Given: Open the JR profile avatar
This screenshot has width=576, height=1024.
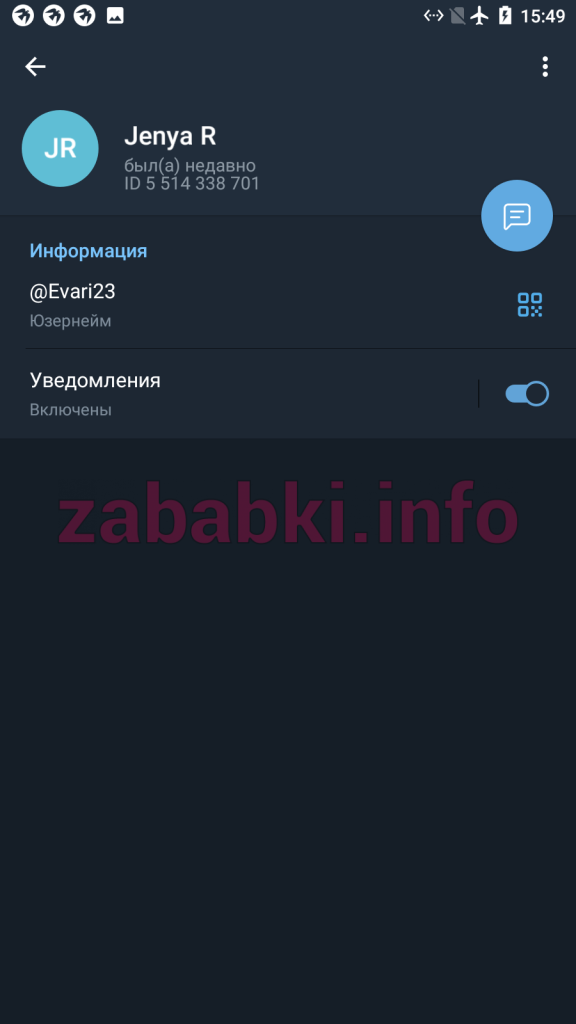Looking at the screenshot, I should point(60,148).
